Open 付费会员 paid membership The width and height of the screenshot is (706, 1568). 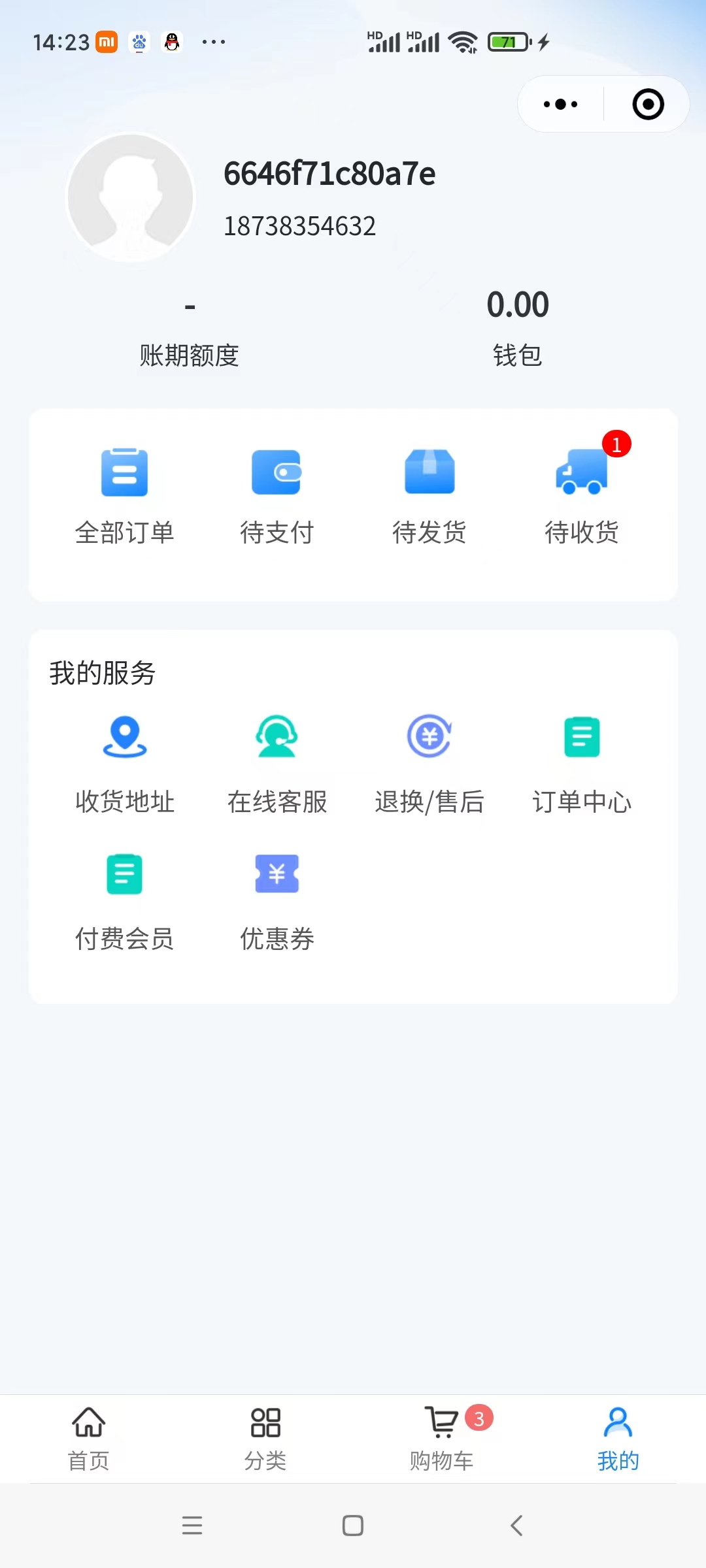pyautogui.click(x=124, y=903)
